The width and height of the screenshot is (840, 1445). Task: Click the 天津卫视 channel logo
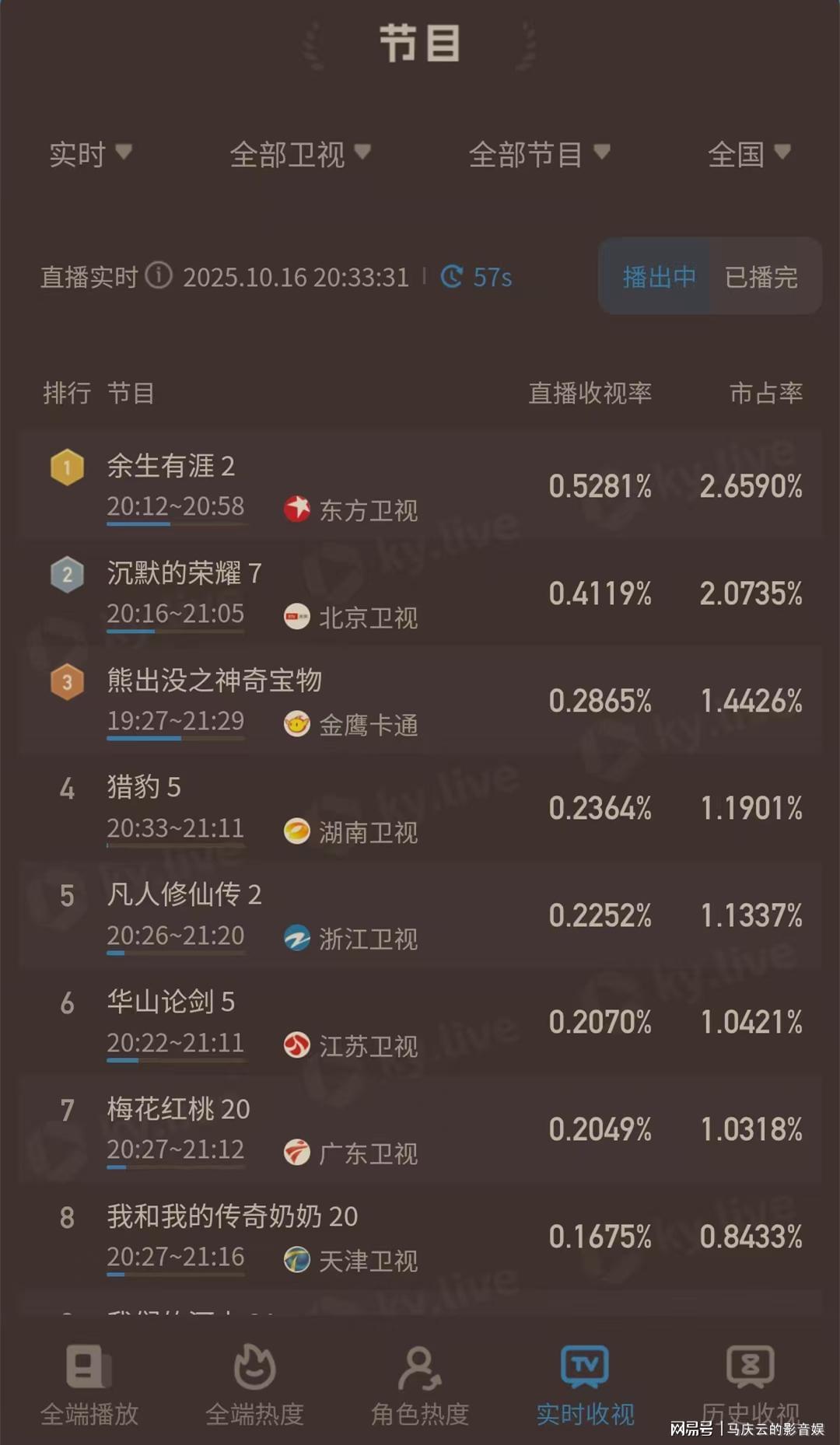click(298, 1260)
